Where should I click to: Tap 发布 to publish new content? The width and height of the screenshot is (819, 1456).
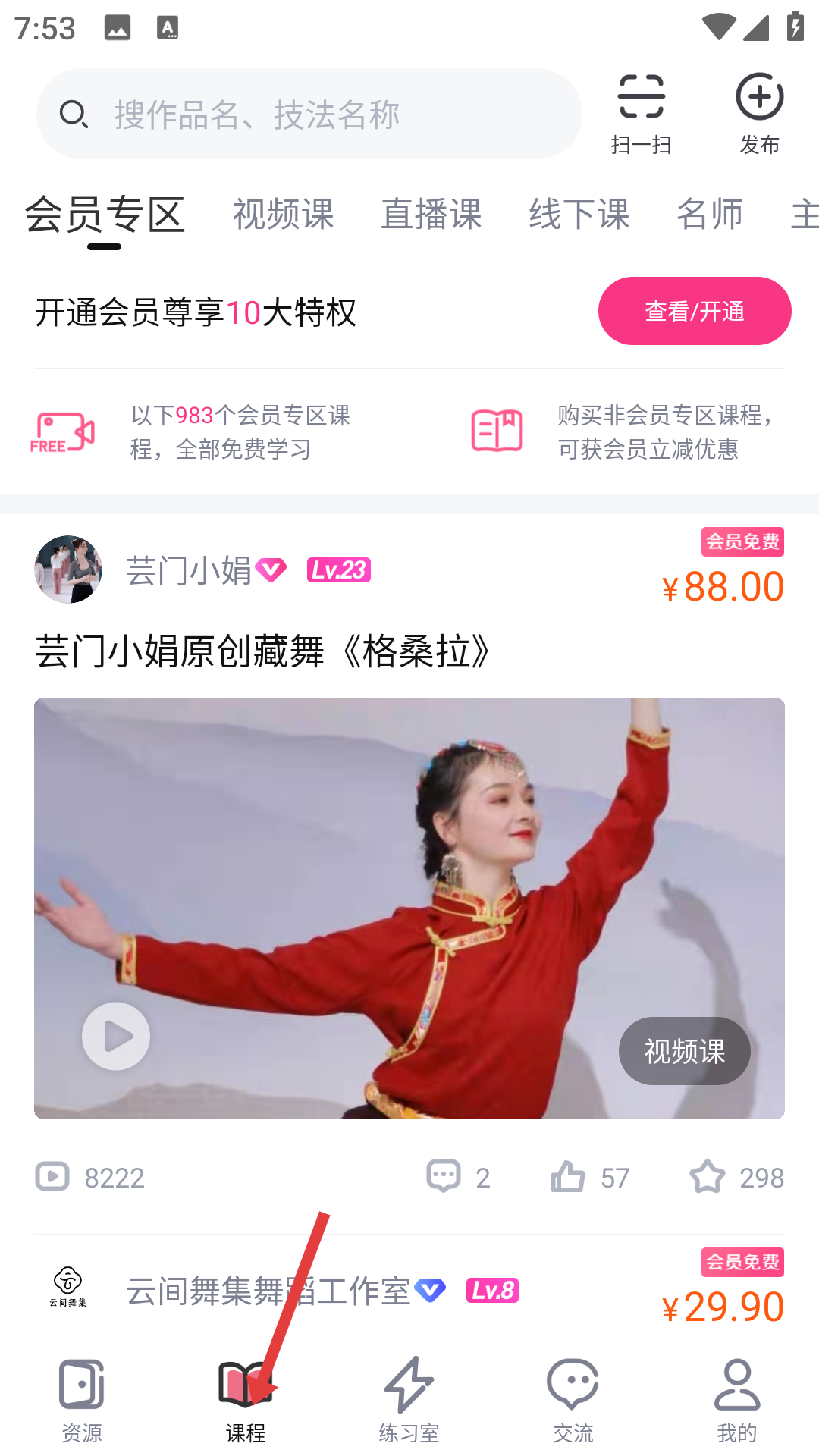tap(759, 114)
